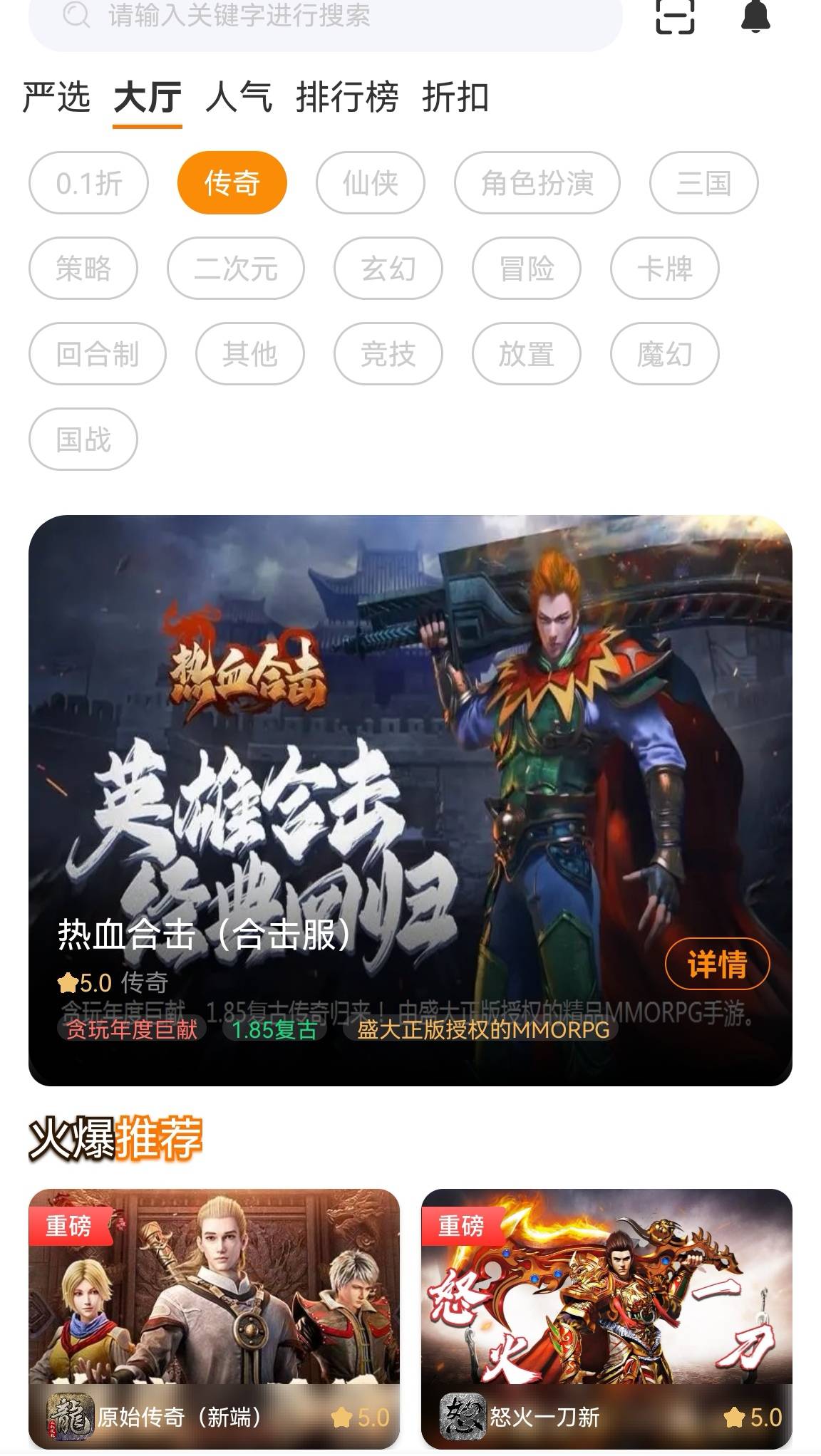Open the 怒火一刀新 game card
The image size is (821, 1456).
click(606, 1318)
